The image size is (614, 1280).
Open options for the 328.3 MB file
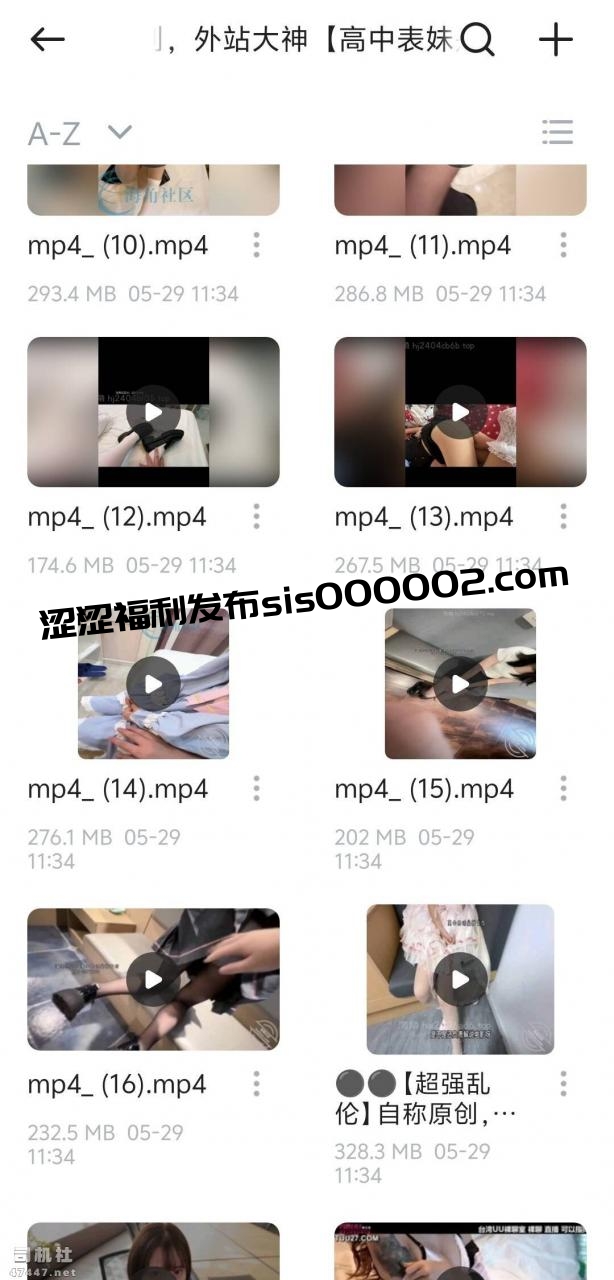(564, 1084)
